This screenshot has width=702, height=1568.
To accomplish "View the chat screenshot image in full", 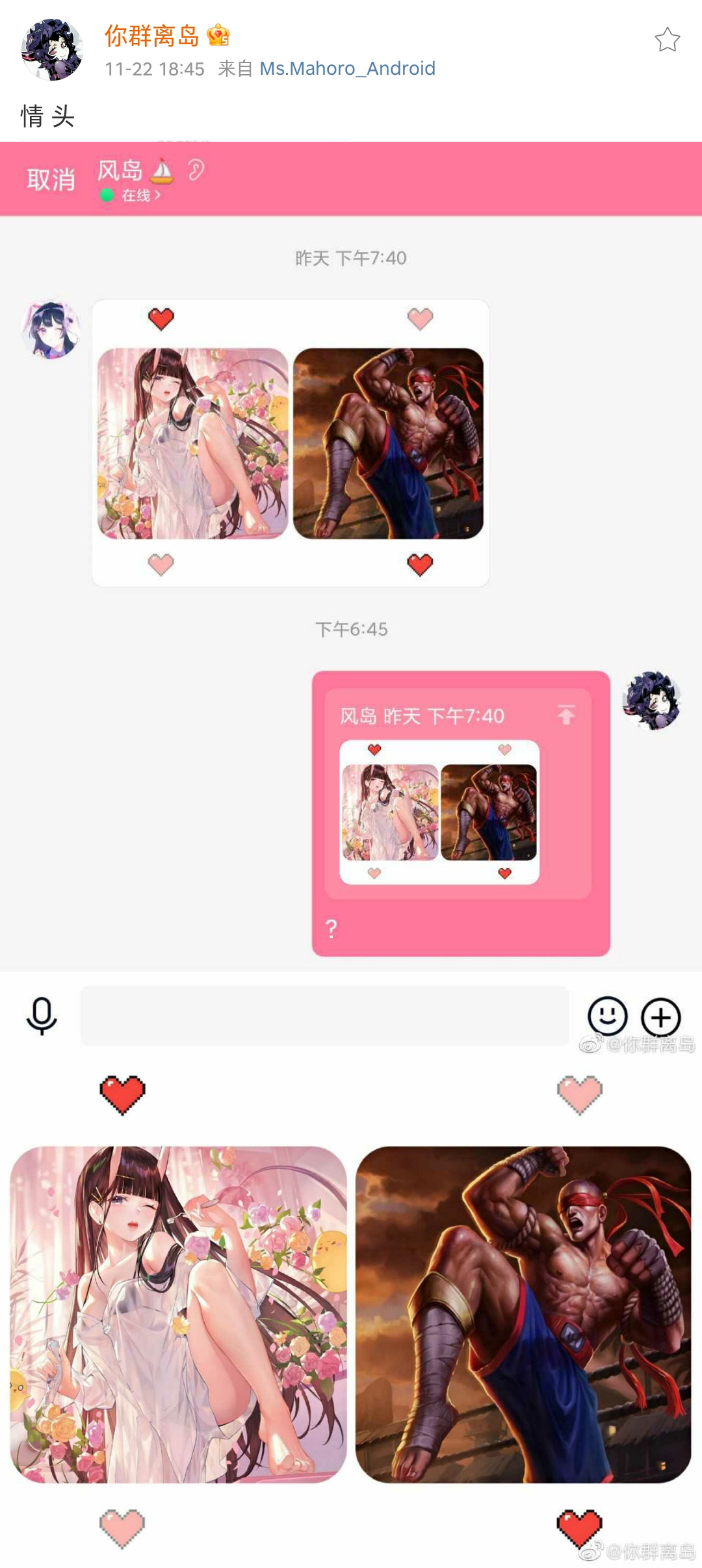I will [x=351, y=585].
